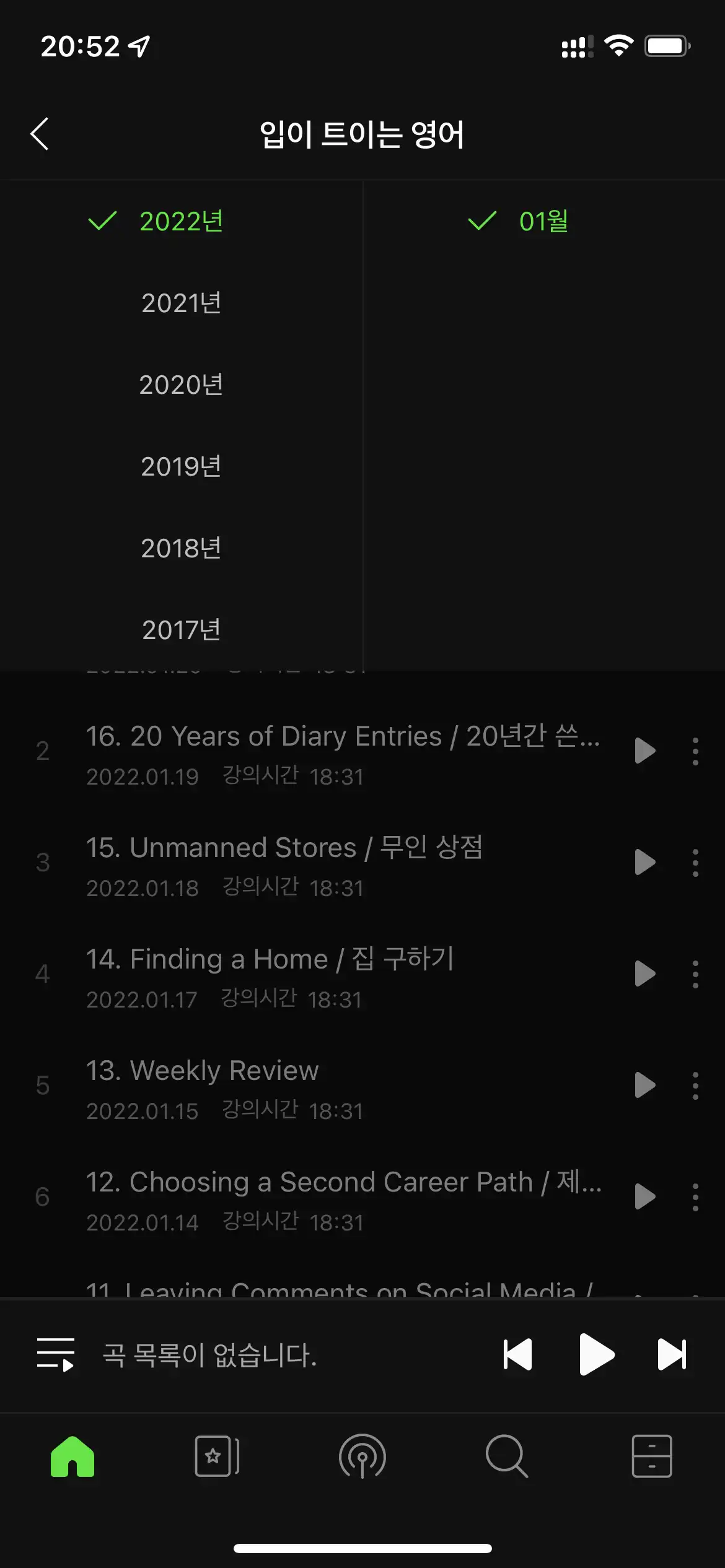Viewport: 725px width, 1568px height.
Task: Play episode 16 about diary entries
Action: point(645,751)
